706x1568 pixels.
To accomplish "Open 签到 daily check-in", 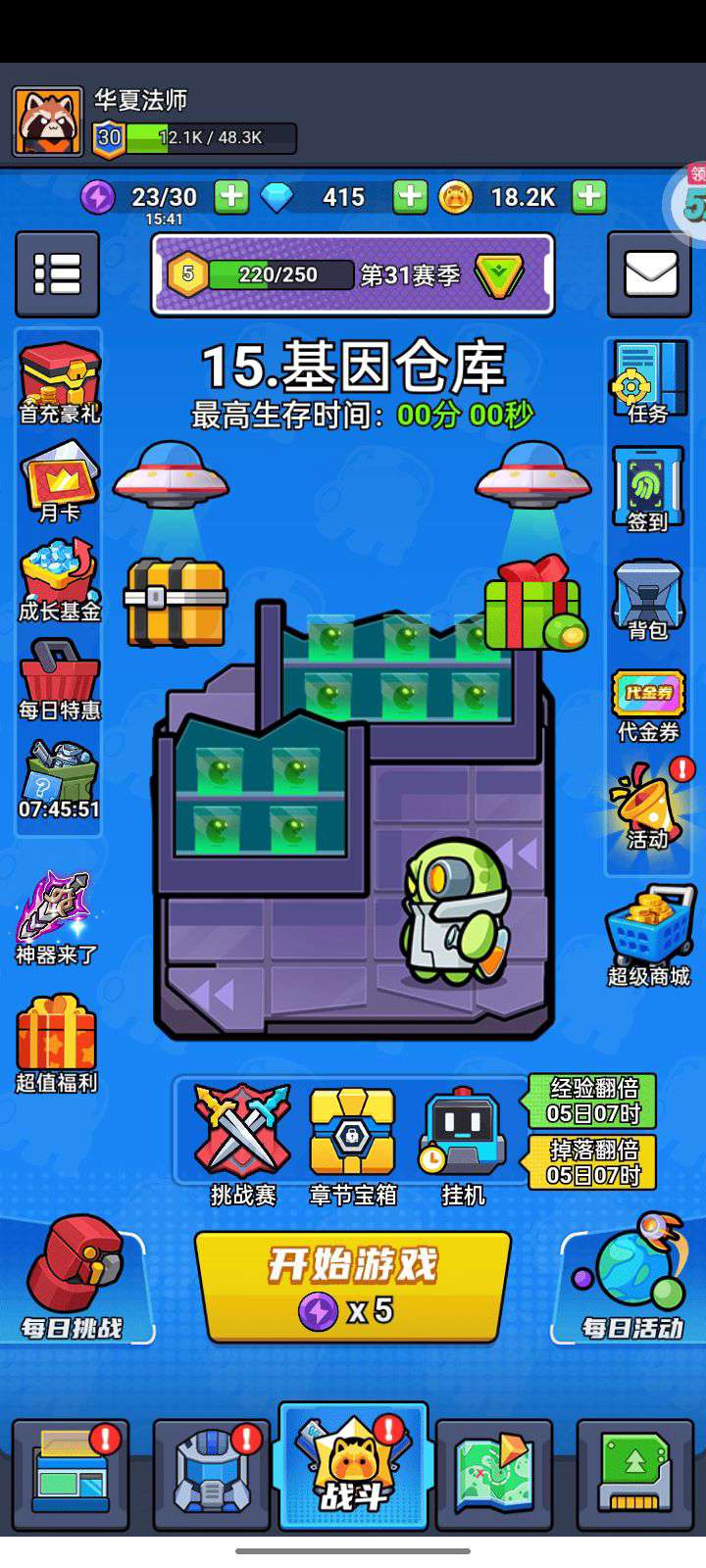I will 648,490.
